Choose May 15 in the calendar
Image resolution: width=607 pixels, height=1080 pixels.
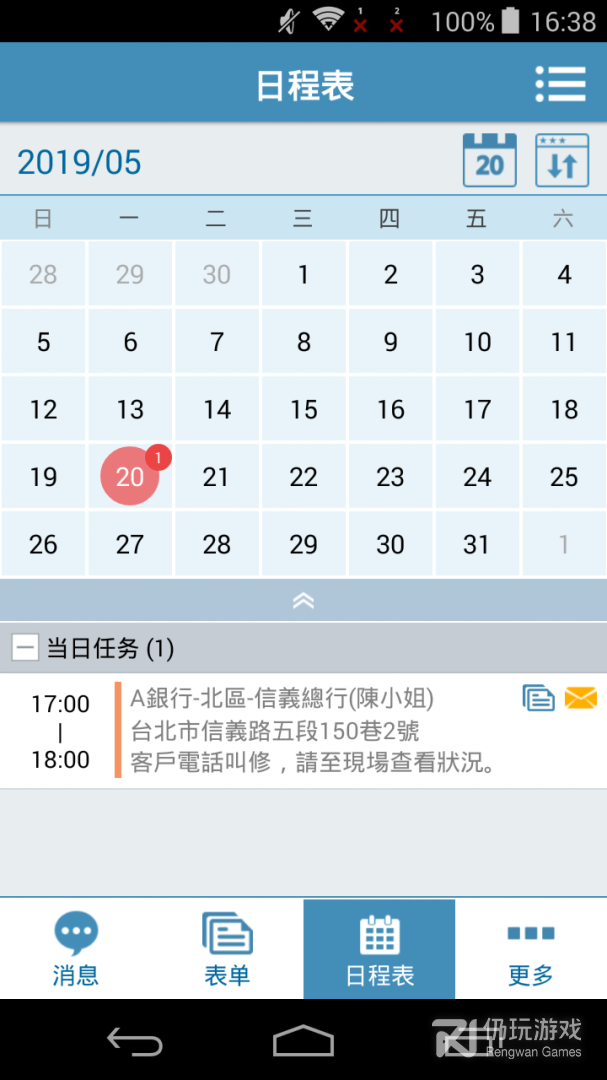303,410
